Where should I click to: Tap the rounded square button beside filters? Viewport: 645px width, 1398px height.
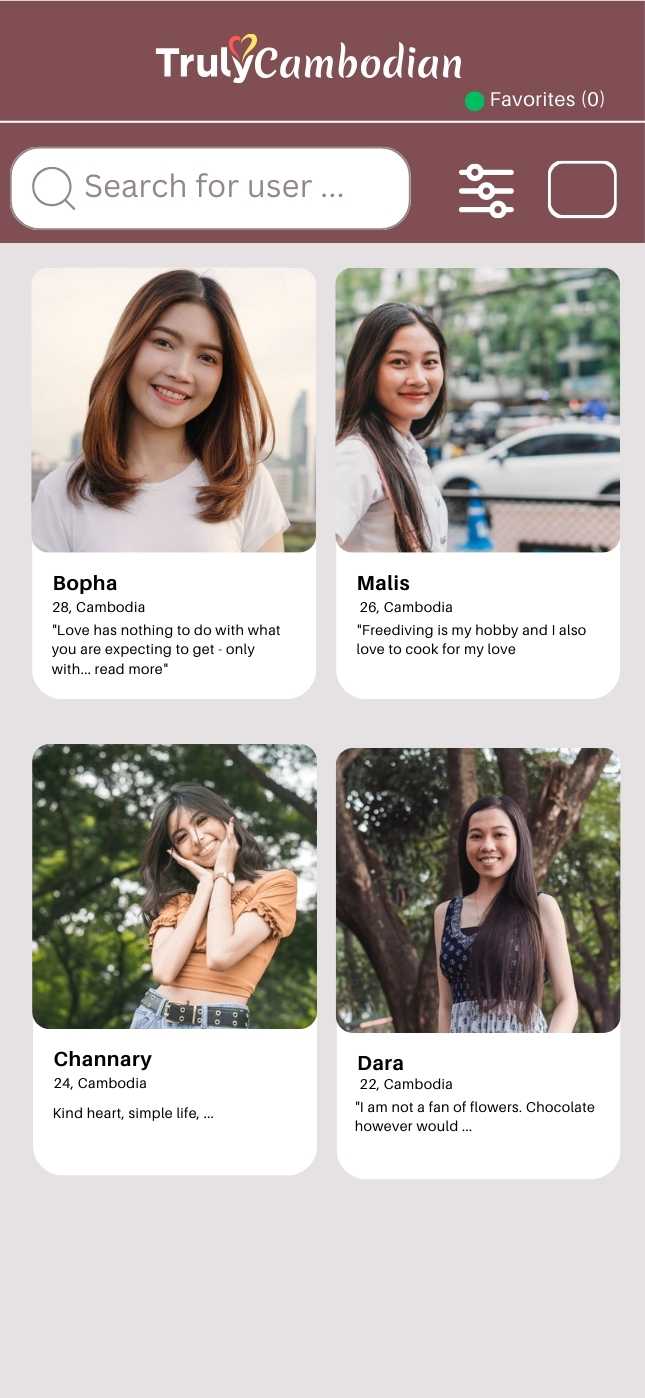[x=582, y=189]
